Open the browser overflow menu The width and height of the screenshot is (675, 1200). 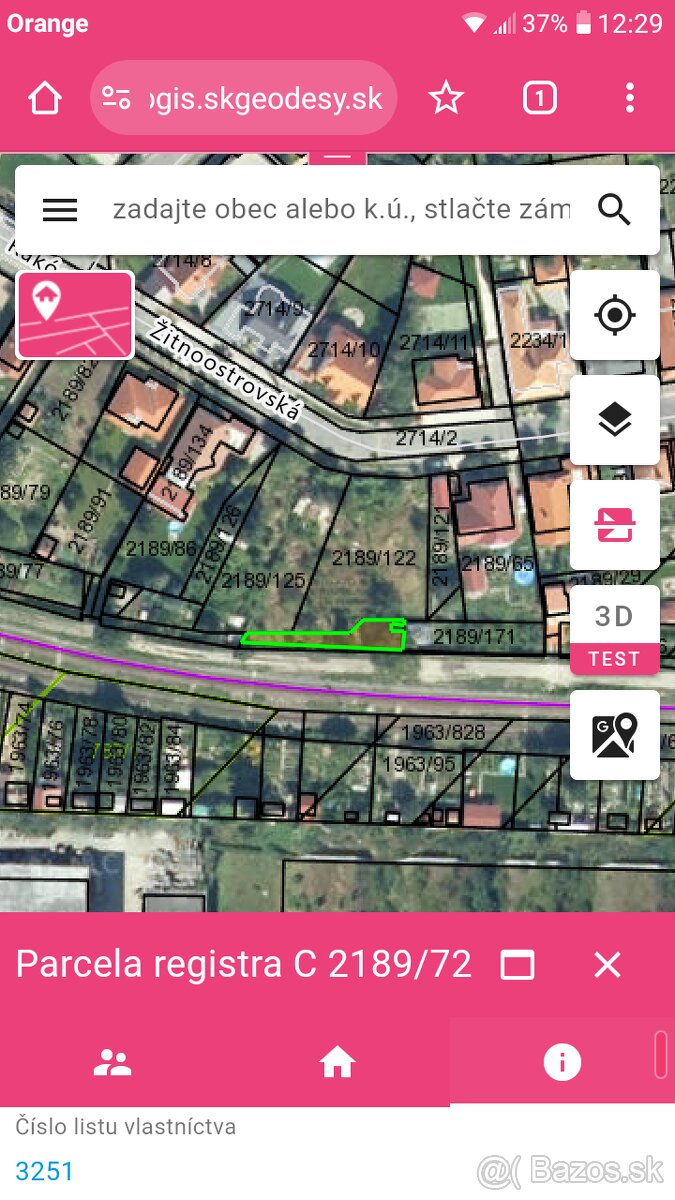pos(629,98)
